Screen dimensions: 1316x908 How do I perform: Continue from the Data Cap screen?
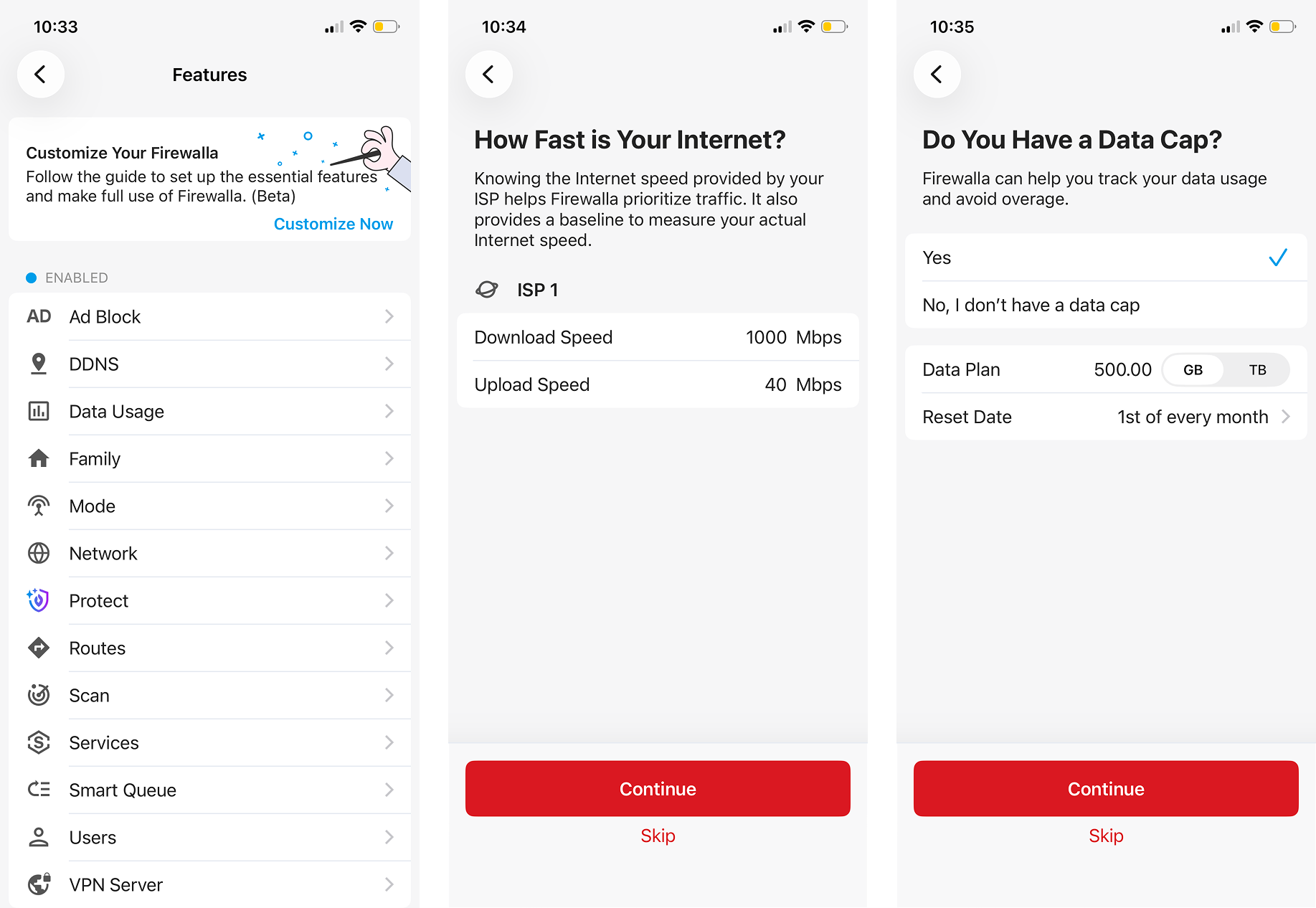point(1105,789)
